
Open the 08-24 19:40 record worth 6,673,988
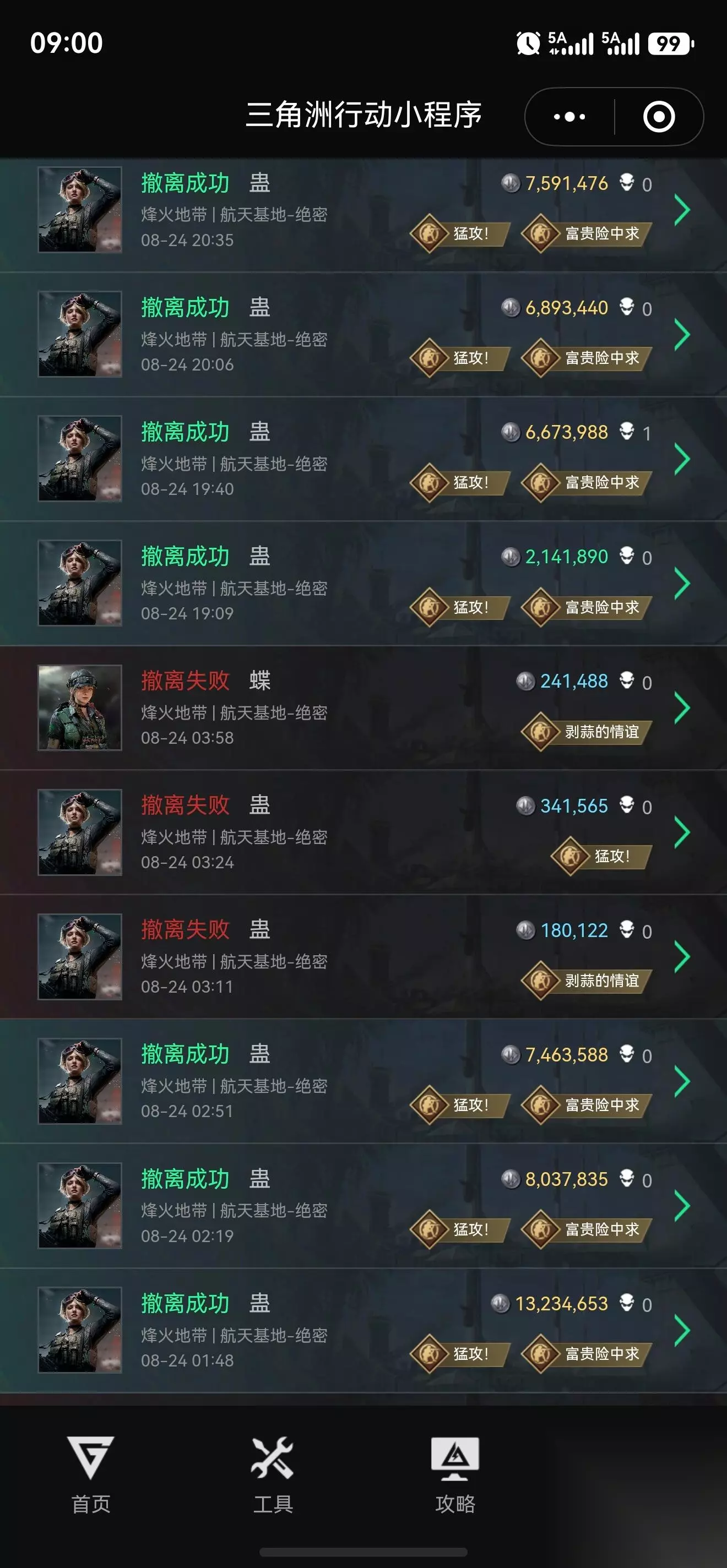pos(363,459)
